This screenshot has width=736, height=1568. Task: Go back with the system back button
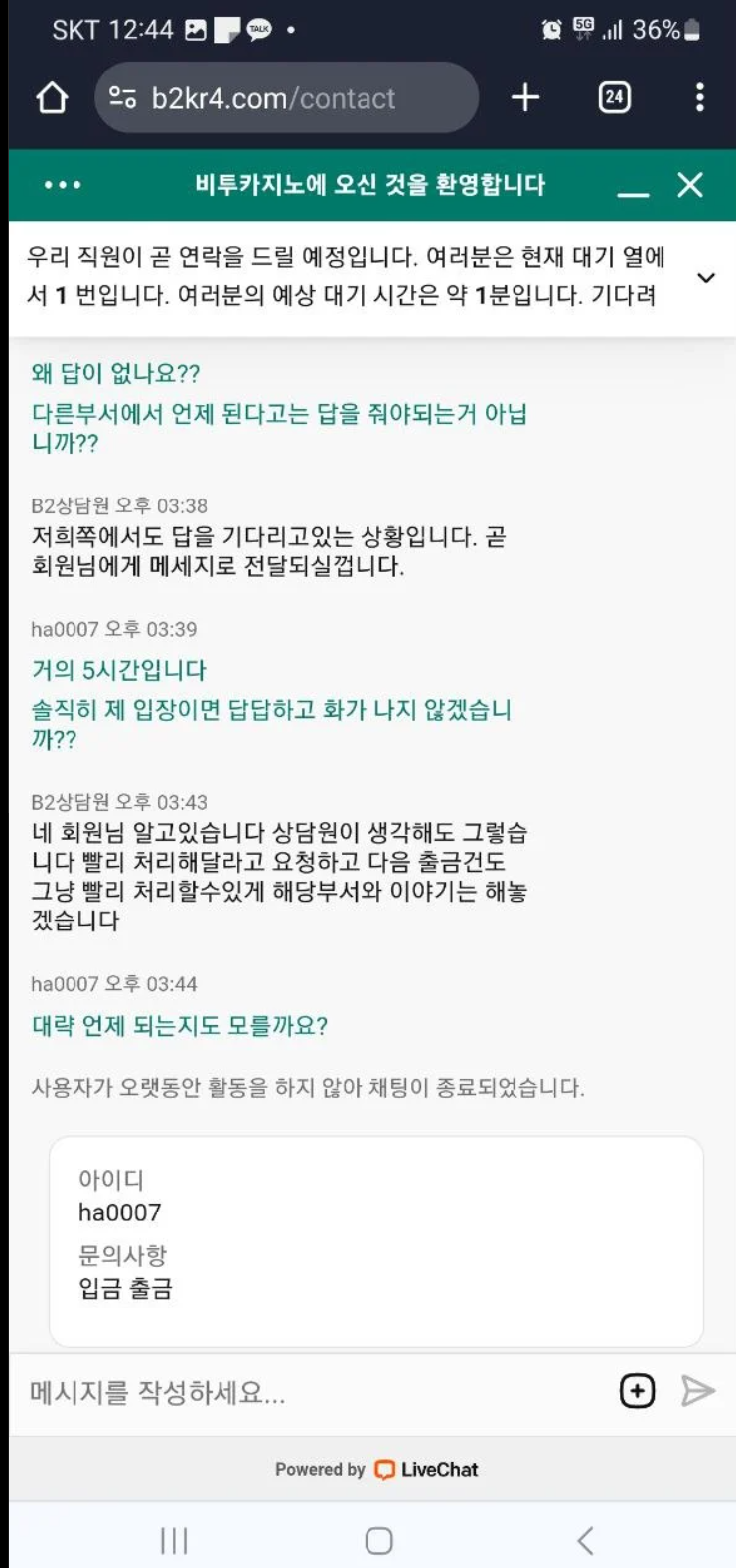pos(585,1540)
